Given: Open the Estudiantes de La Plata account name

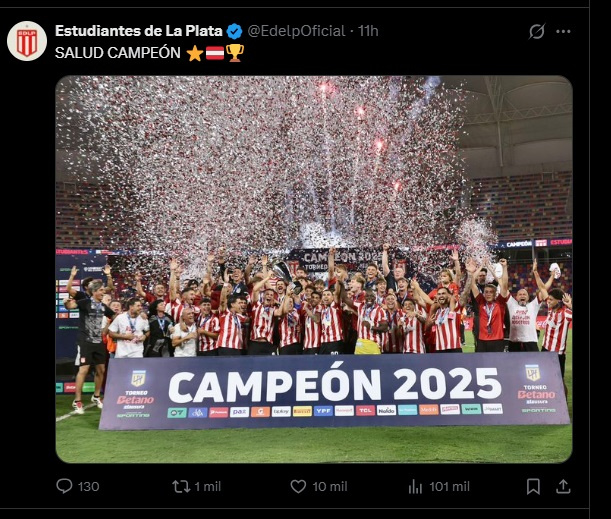Looking at the screenshot, I should point(138,31).
